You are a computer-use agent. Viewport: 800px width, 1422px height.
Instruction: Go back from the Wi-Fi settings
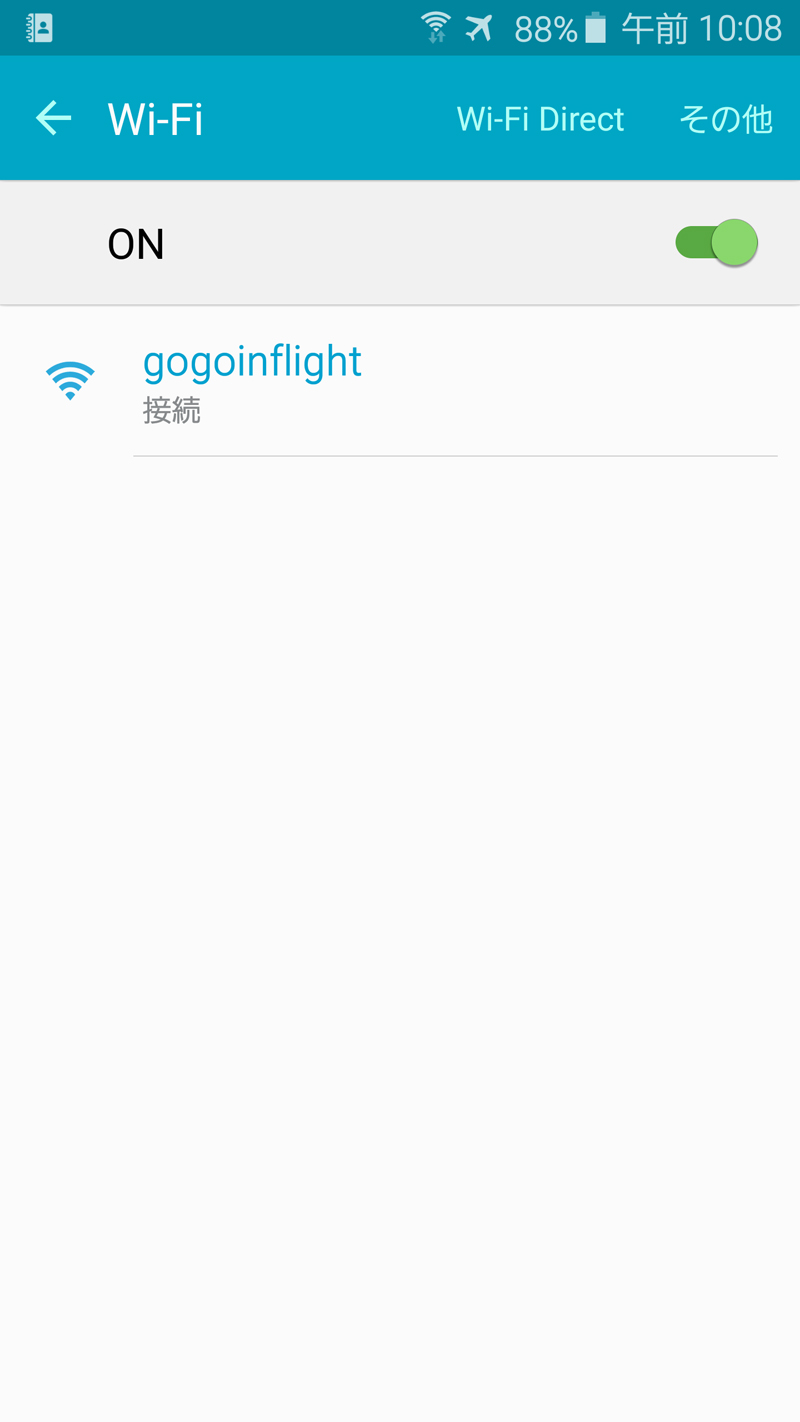[53, 119]
